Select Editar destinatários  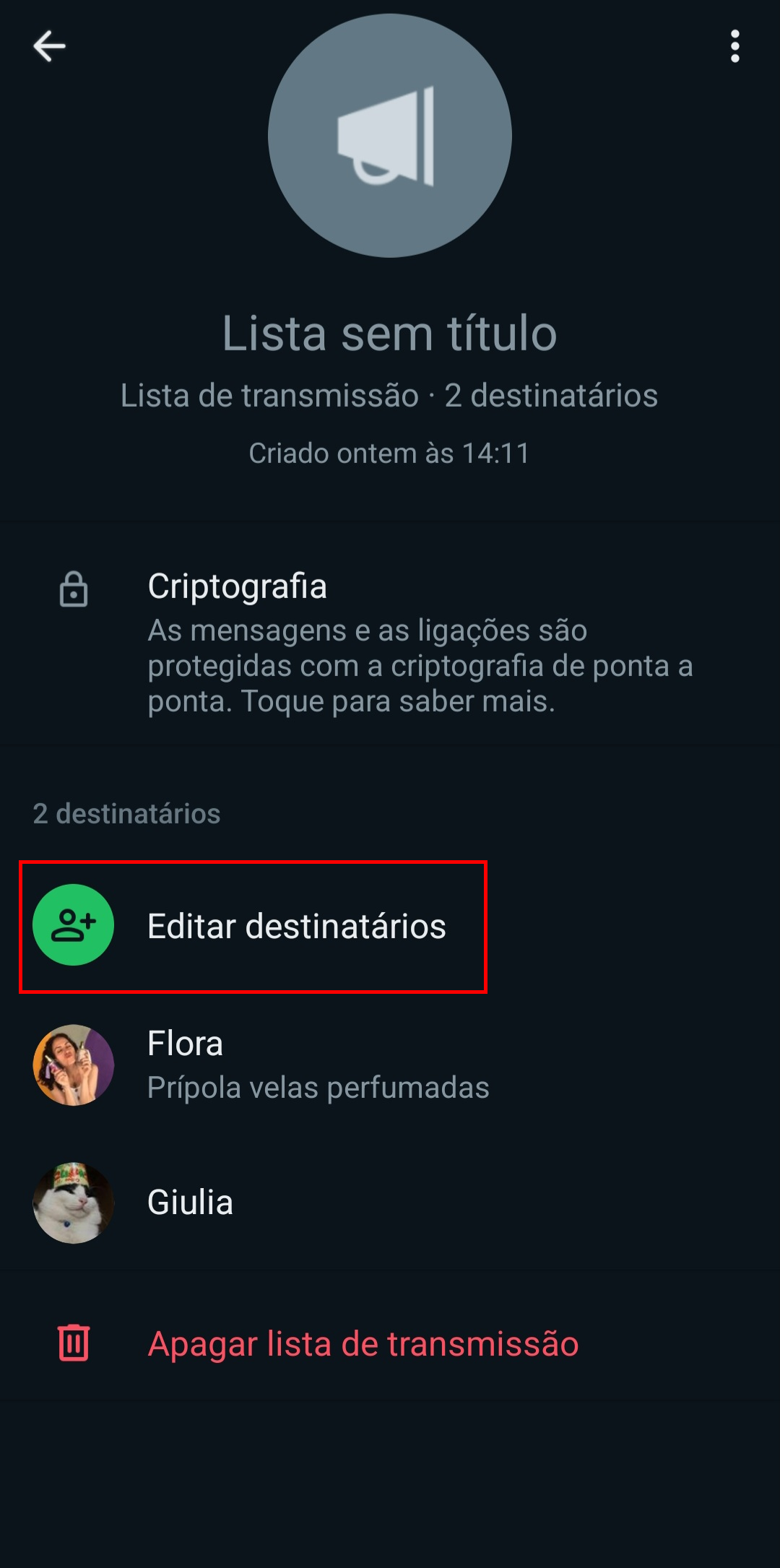pos(296,924)
